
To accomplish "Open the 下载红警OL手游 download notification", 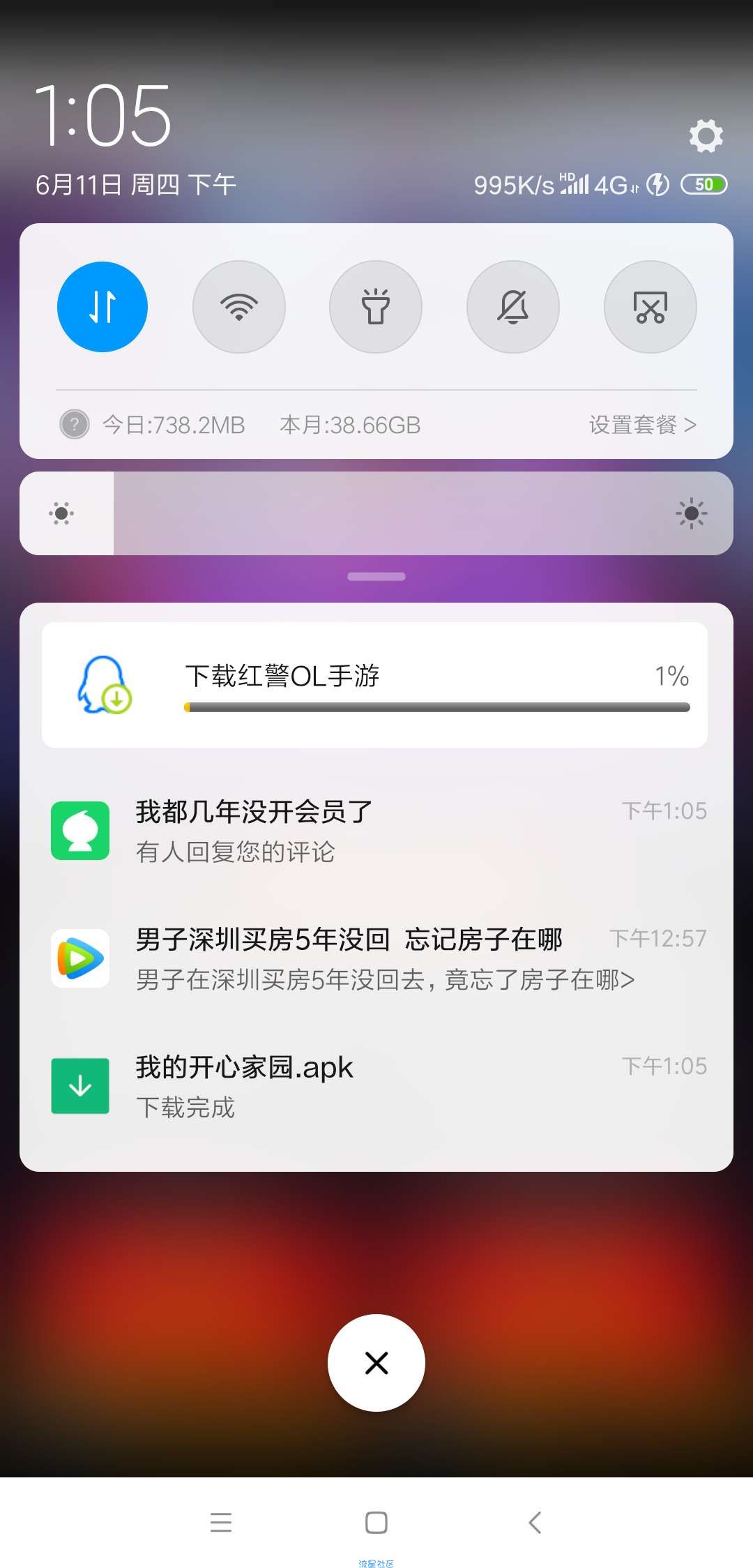I will click(375, 685).
